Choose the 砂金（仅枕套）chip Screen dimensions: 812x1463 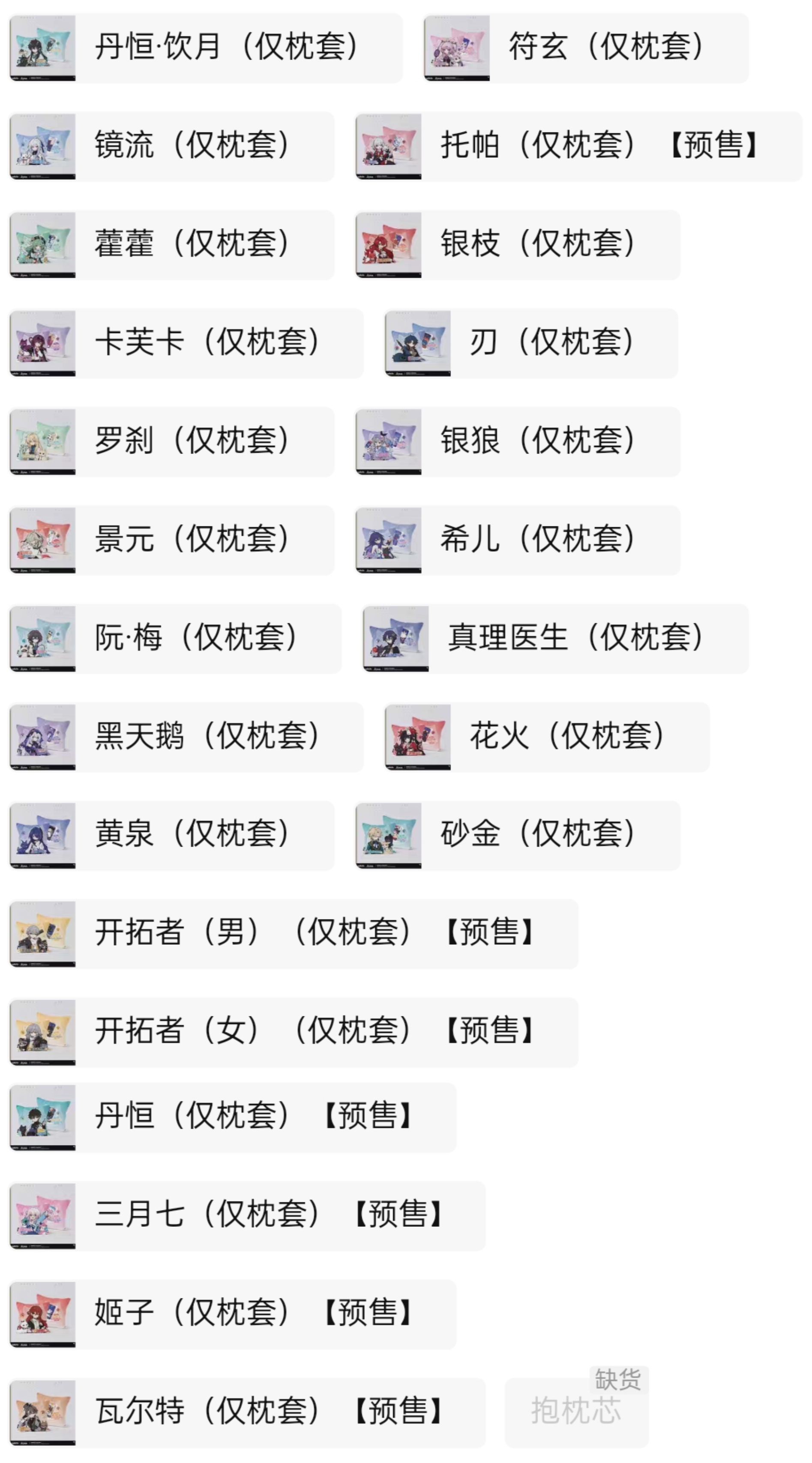click(518, 835)
